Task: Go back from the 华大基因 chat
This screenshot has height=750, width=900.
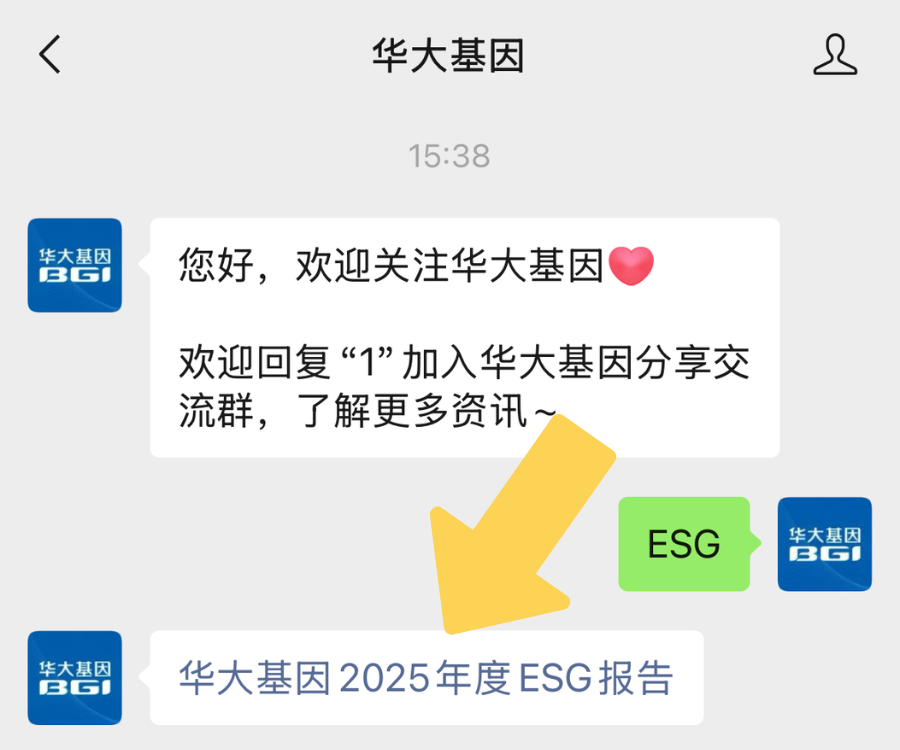Action: [x=50, y=55]
